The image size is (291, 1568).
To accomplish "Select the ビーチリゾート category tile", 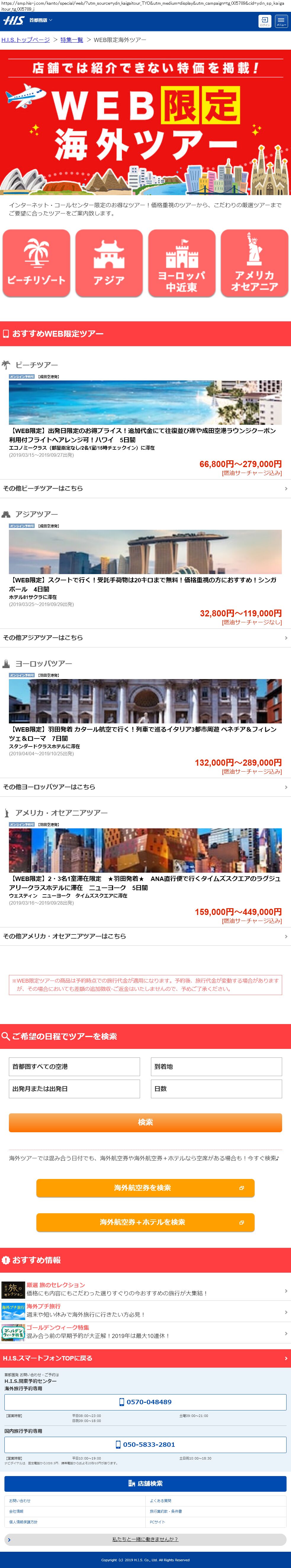I will point(37,263).
